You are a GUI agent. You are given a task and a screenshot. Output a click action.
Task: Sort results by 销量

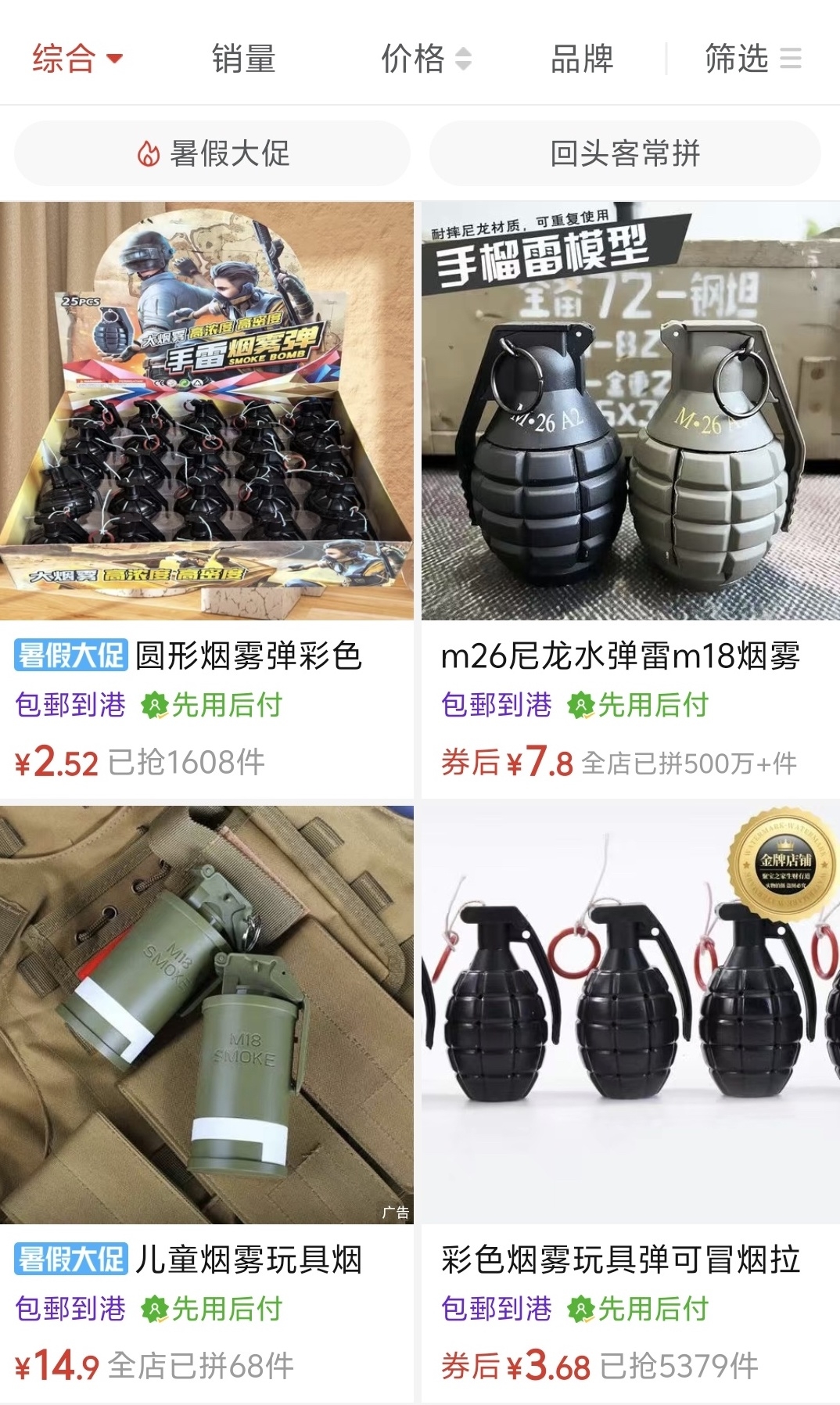(243, 59)
